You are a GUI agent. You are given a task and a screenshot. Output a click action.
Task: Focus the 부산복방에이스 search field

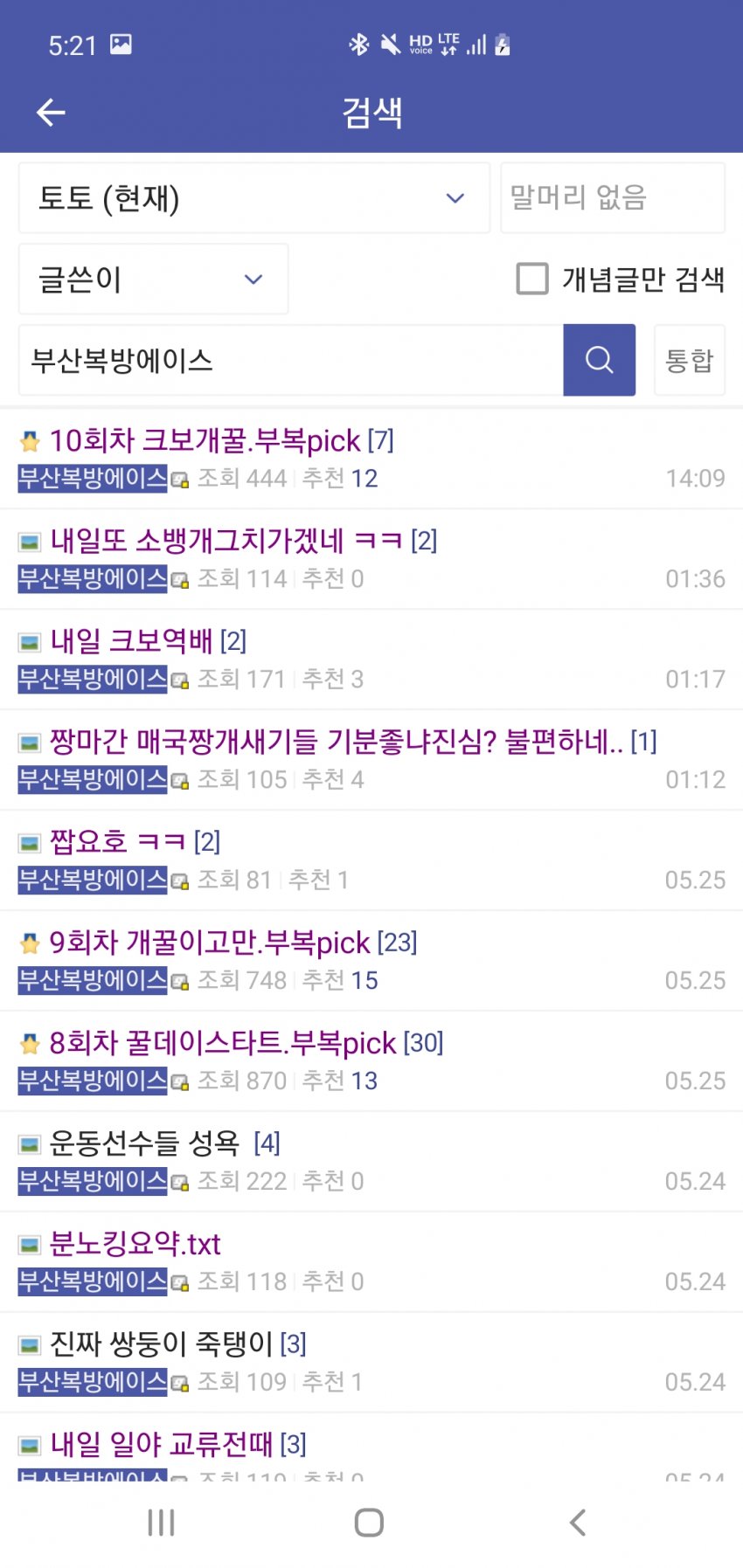coord(290,360)
